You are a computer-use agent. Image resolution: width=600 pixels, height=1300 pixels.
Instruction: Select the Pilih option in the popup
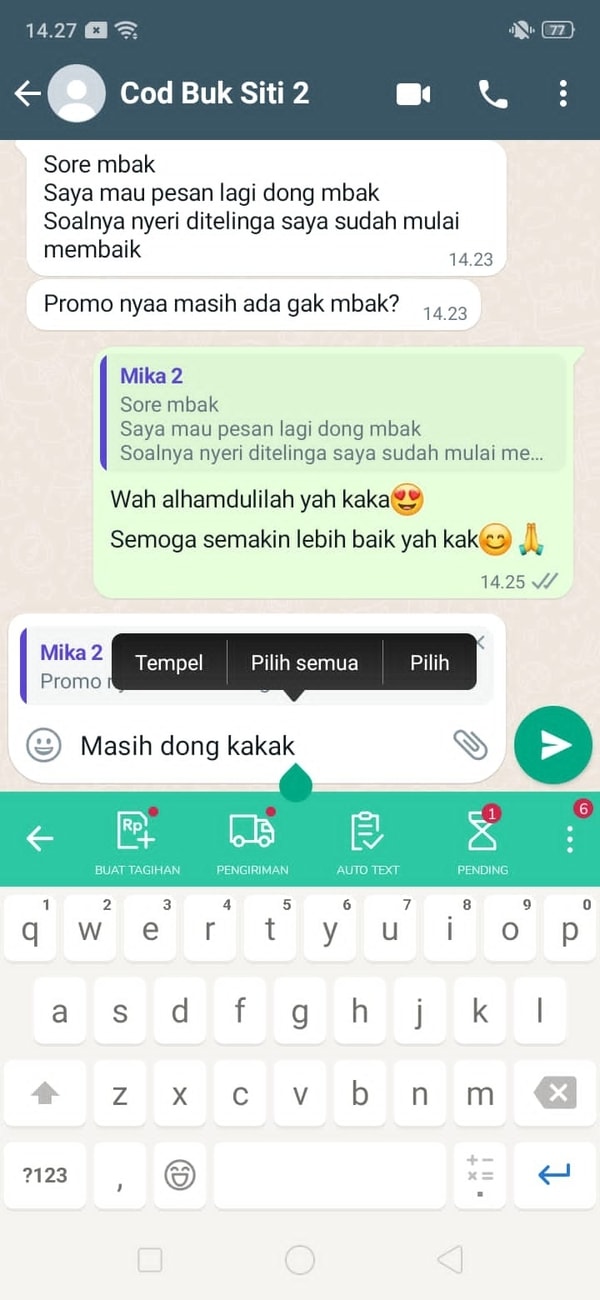pos(429,663)
